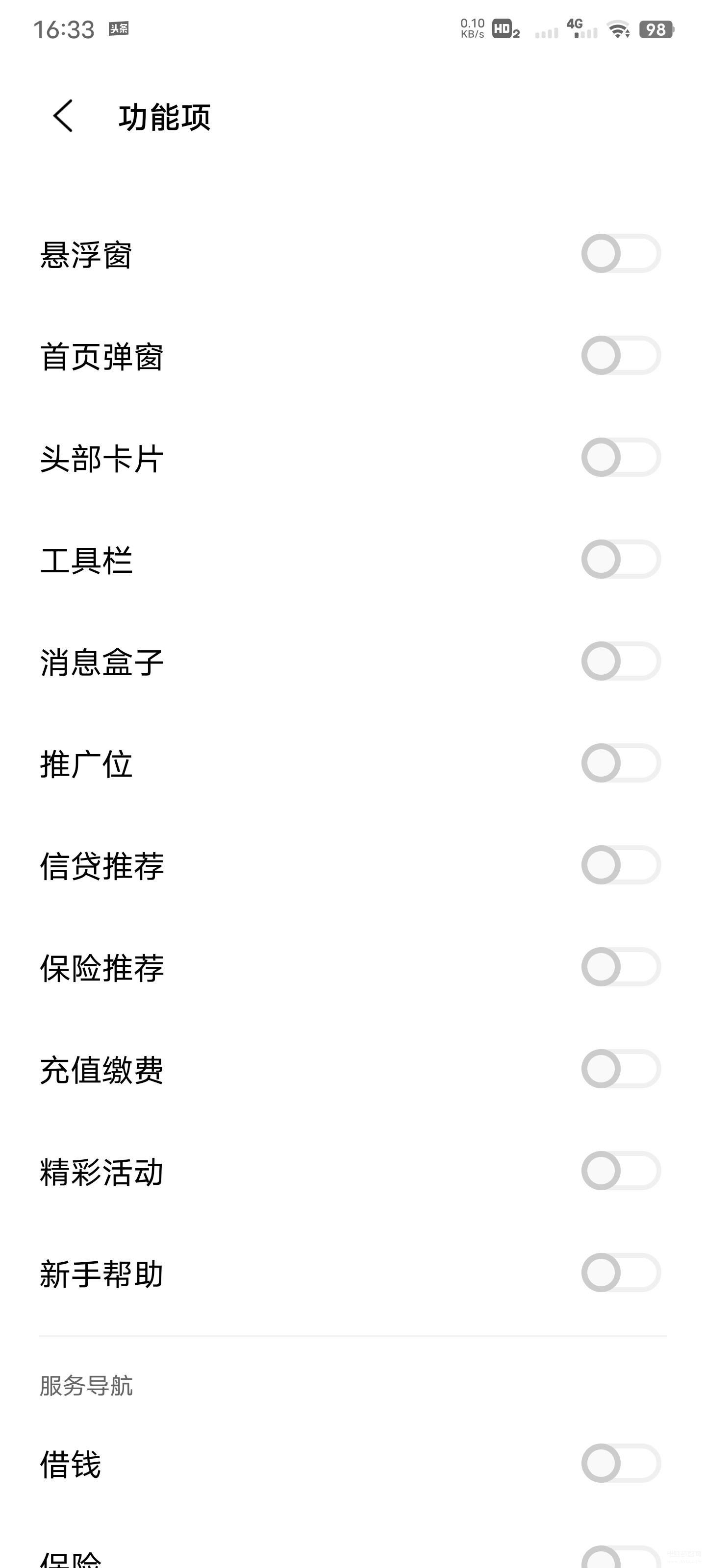Enable the 首页弹窗 switch
706x1568 pixels.
click(621, 355)
